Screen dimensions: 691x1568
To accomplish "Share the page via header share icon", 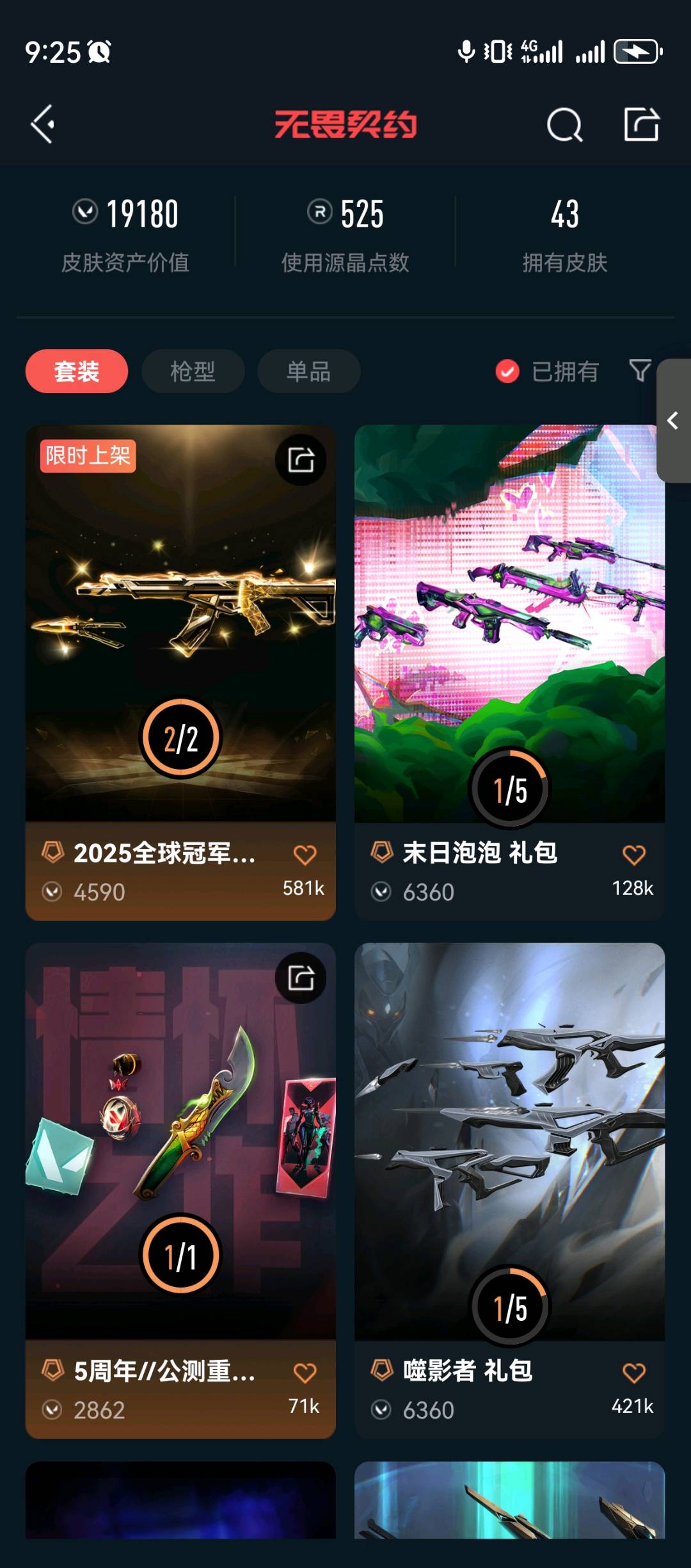I will 642,124.
